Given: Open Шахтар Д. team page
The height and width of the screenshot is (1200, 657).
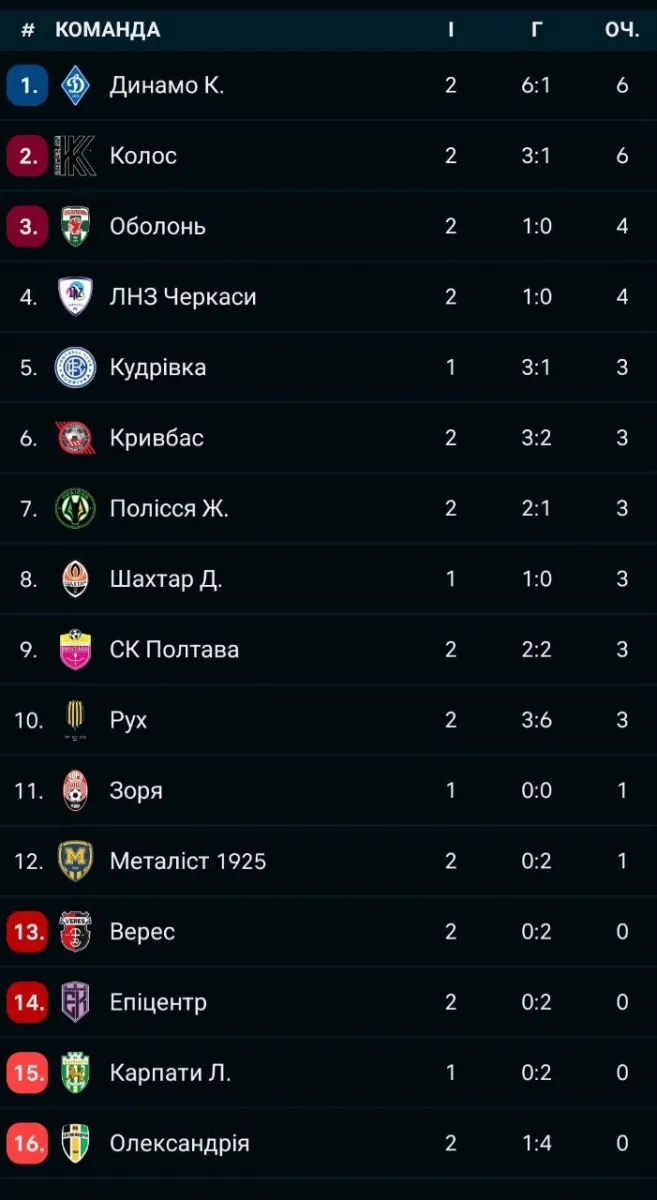Looking at the screenshot, I should click(x=165, y=579).
